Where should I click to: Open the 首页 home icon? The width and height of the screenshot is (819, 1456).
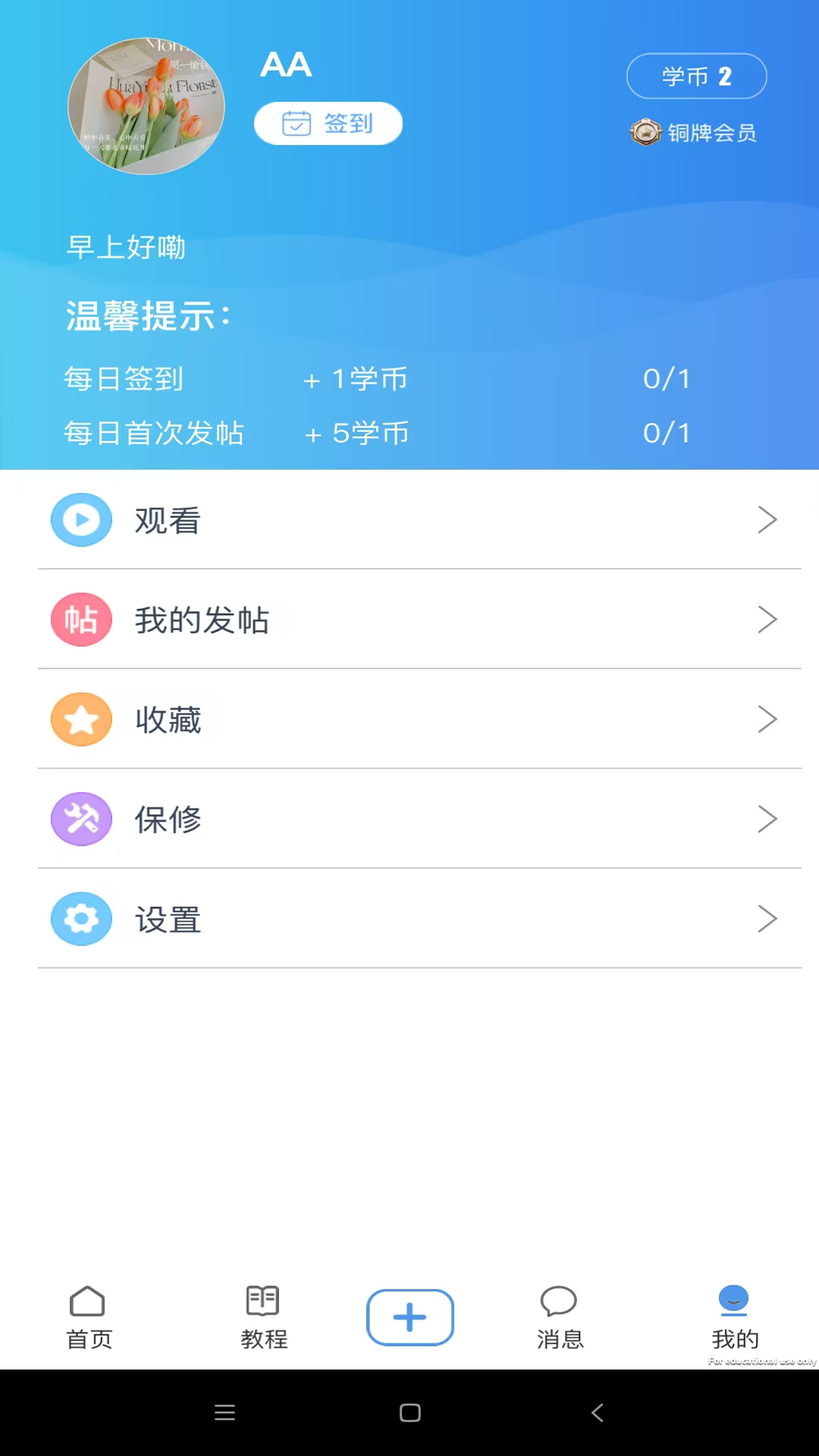click(x=88, y=1298)
